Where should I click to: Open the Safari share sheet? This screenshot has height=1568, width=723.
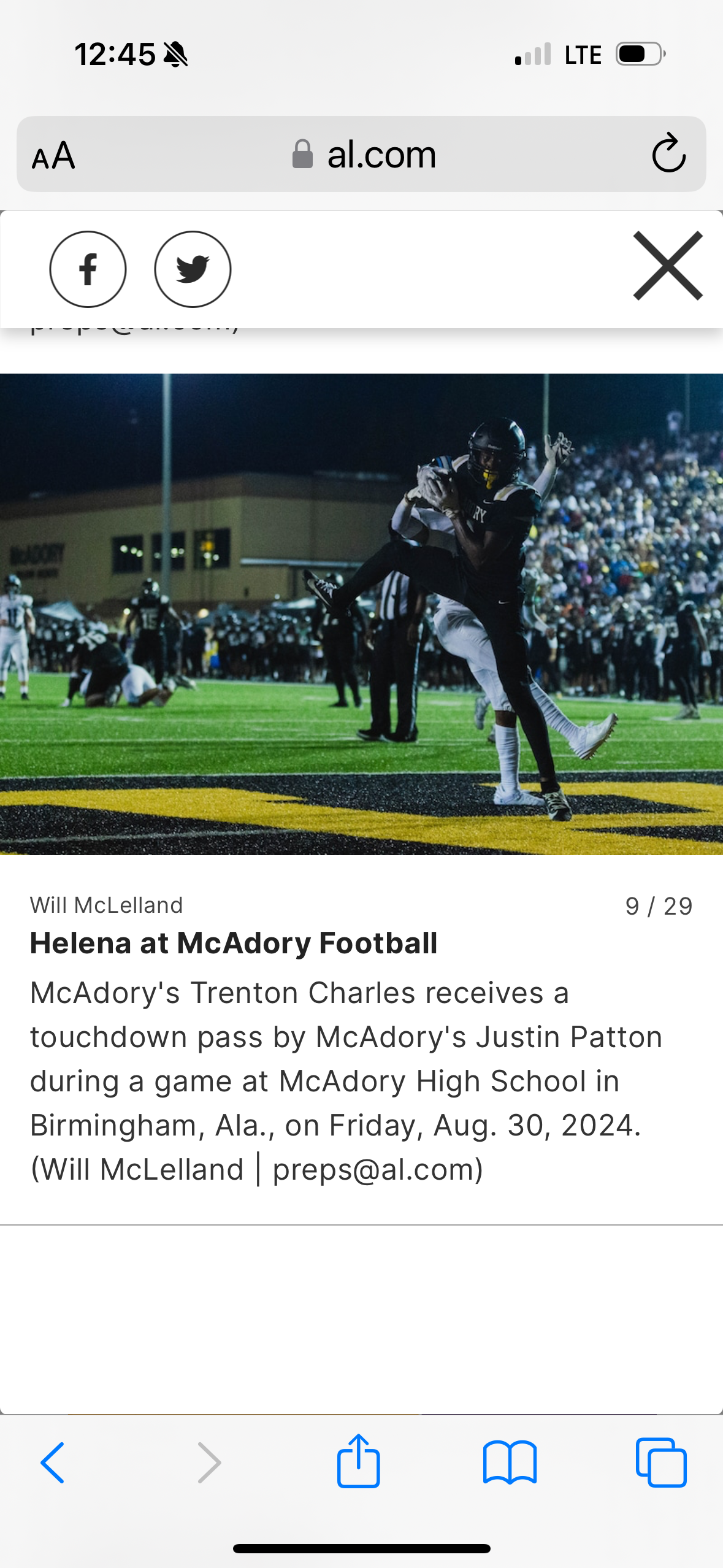(x=359, y=1461)
